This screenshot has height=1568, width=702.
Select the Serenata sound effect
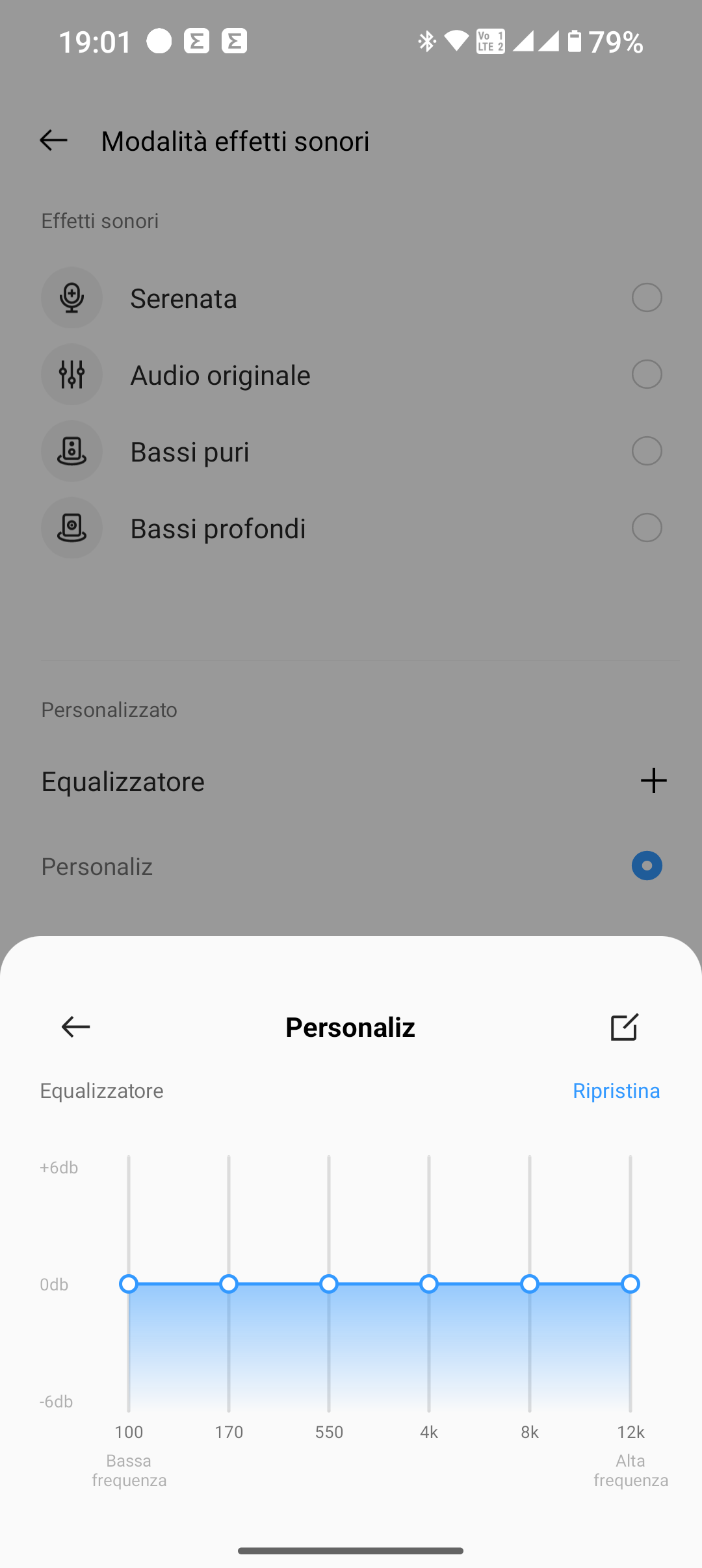[351, 298]
